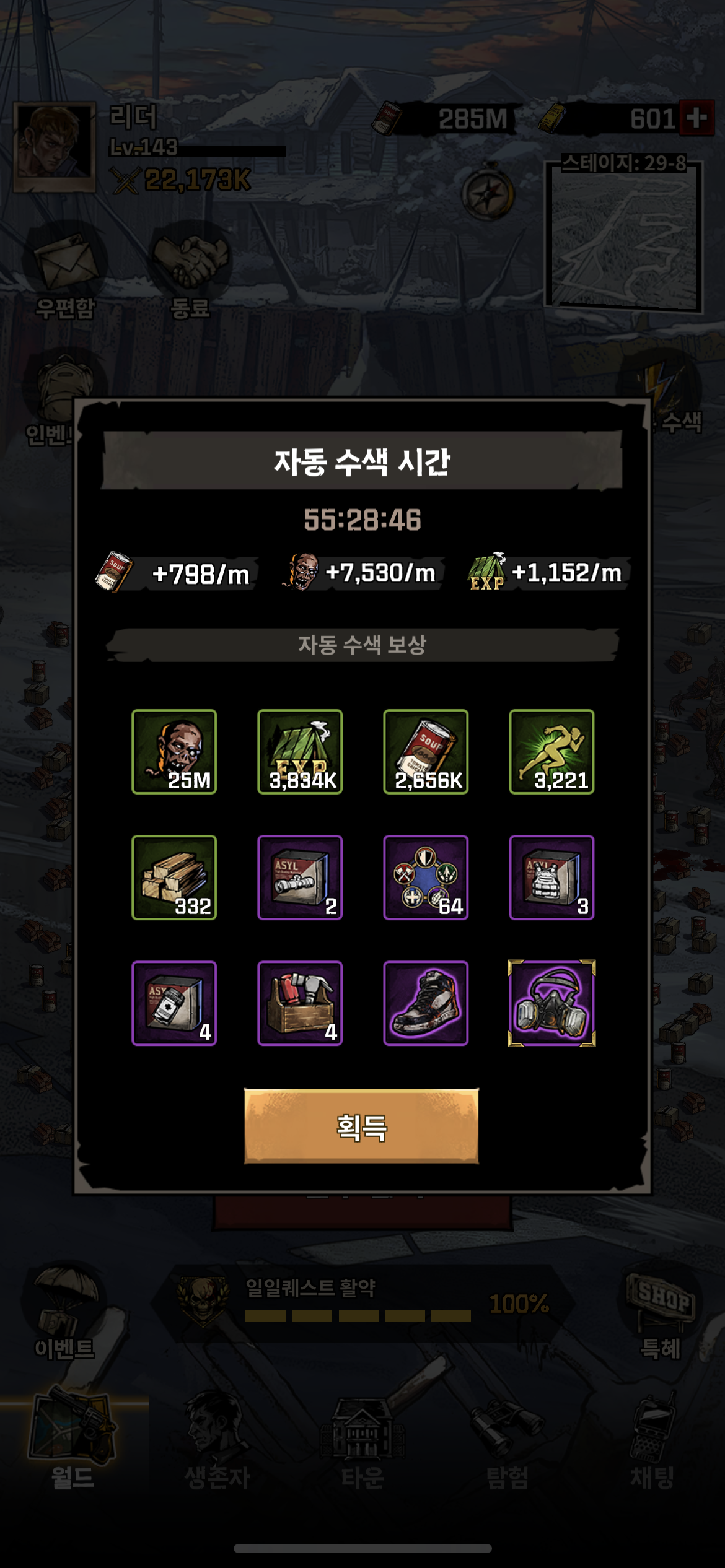View the EXP tent reward 3,834K

tap(300, 752)
